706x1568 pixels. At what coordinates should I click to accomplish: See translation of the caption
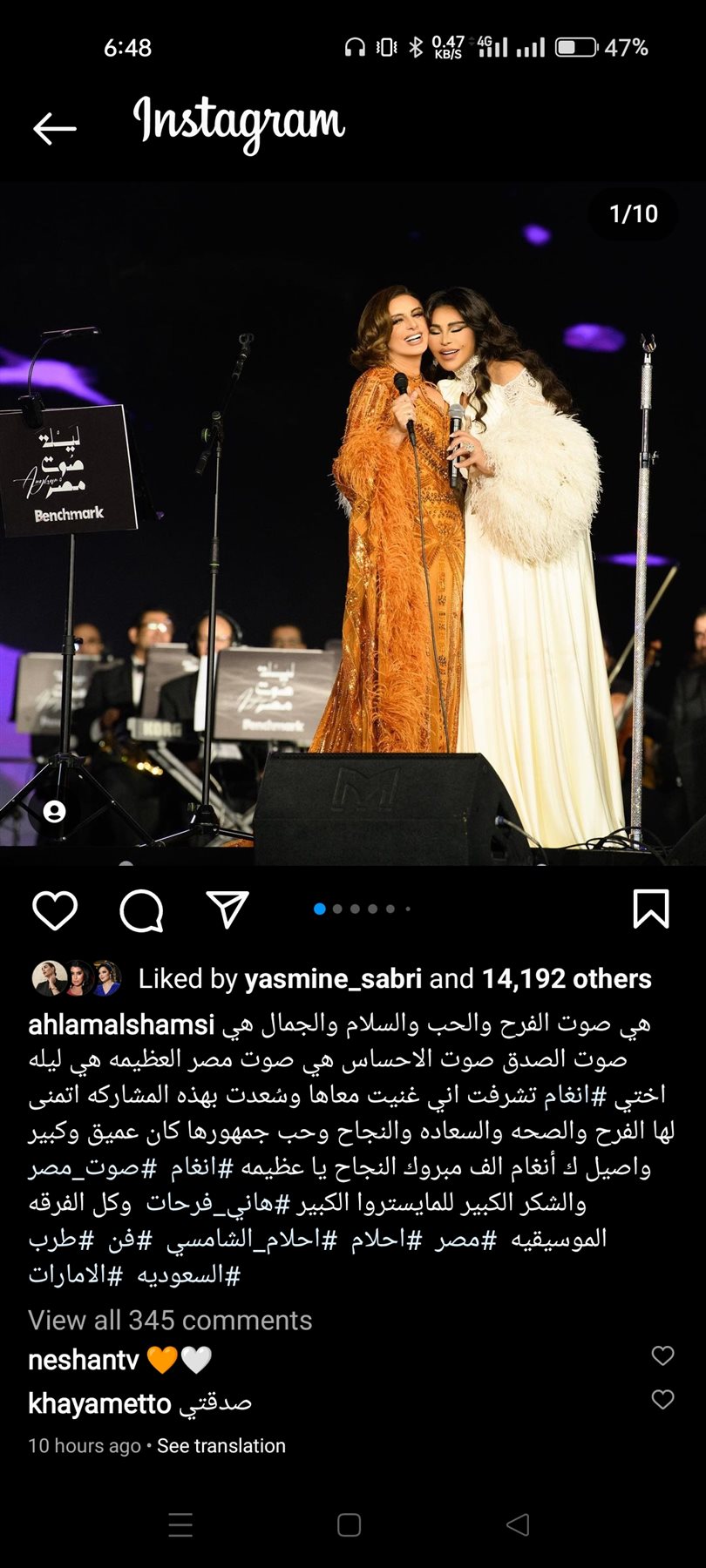(221, 1446)
